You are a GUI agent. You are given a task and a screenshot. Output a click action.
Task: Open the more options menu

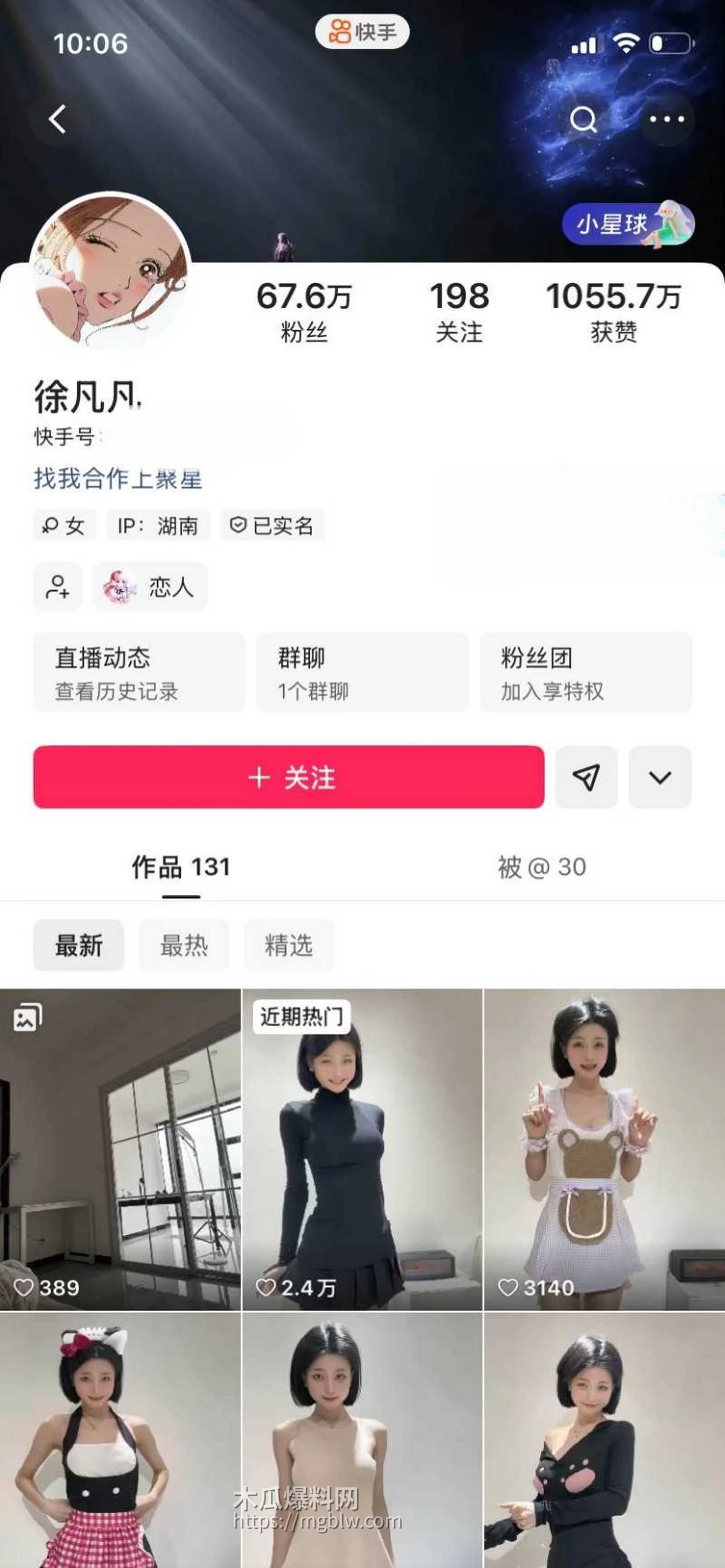pyautogui.click(x=667, y=119)
